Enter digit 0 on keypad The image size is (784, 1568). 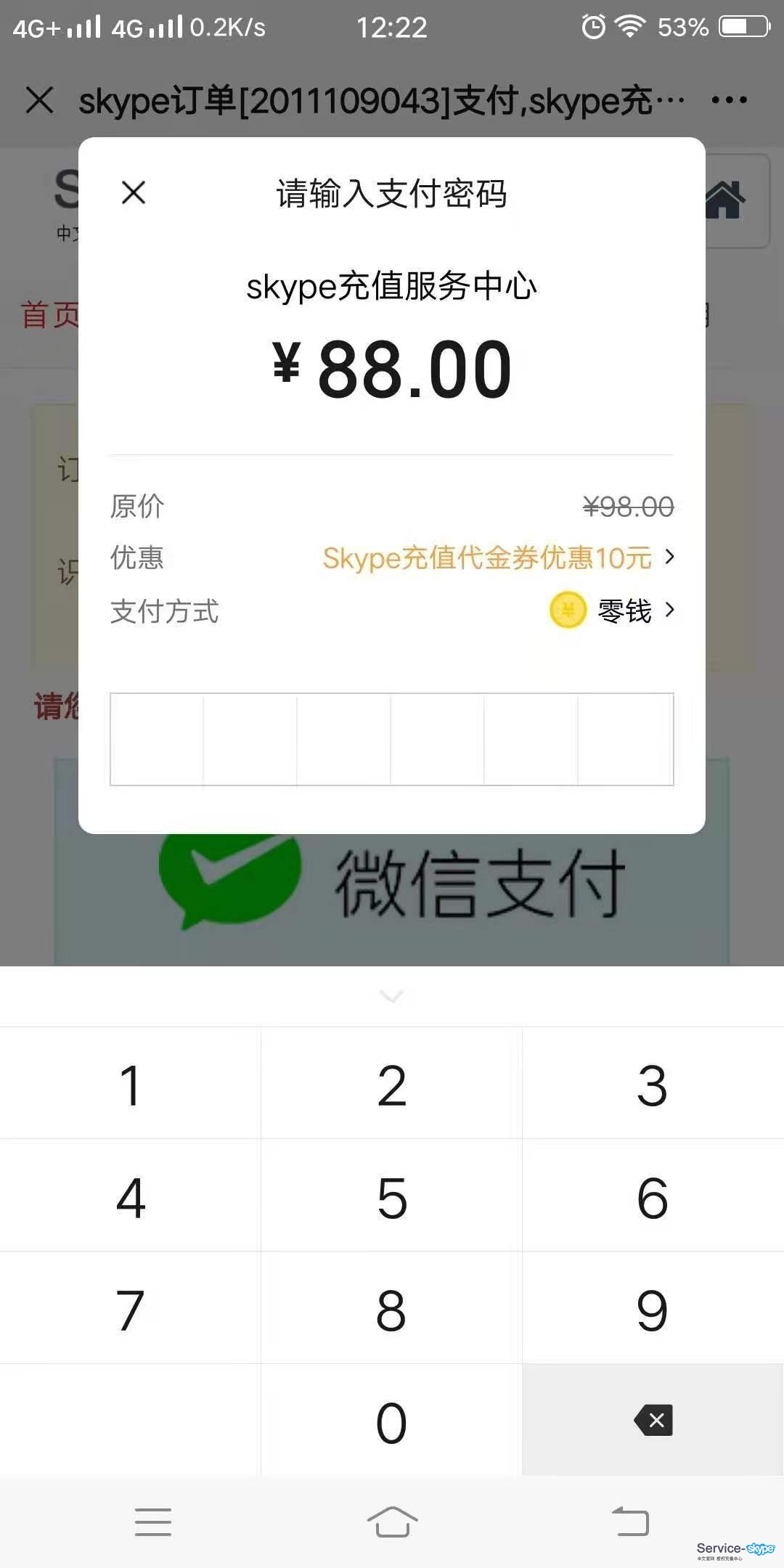pyautogui.click(x=391, y=1422)
